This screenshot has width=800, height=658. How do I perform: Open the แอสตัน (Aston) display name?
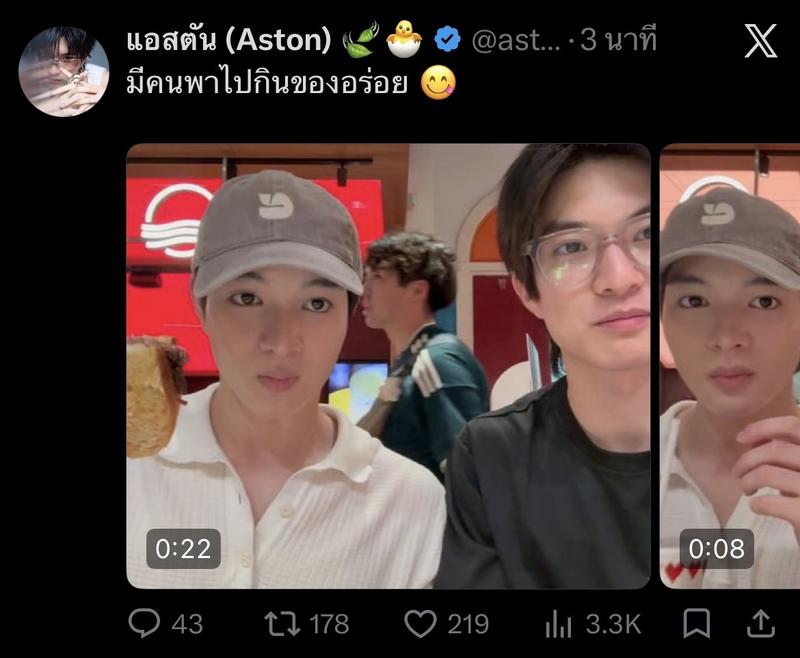tap(229, 40)
